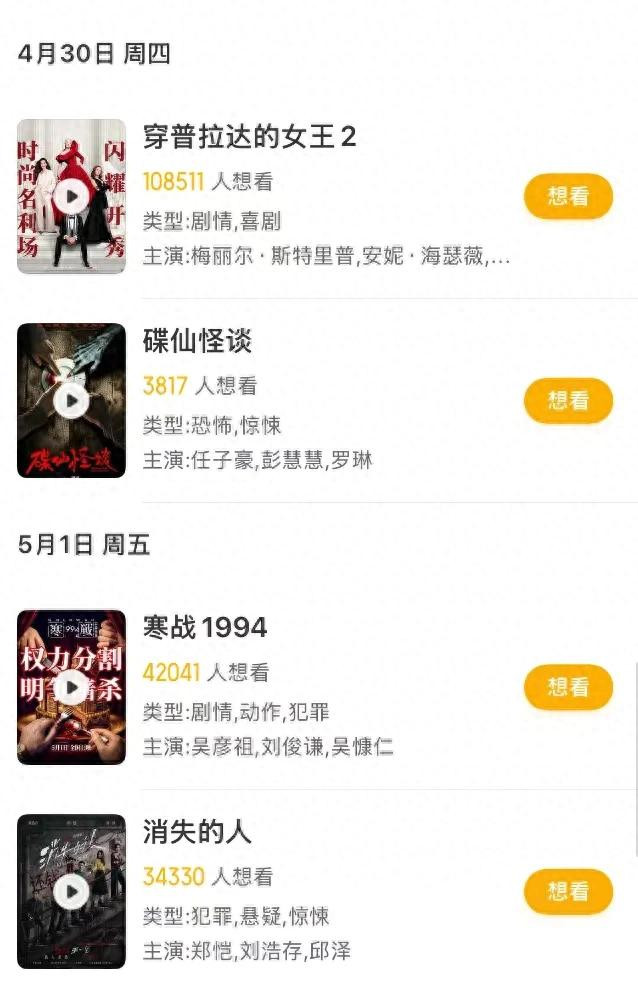Viewport: 638px width, 992px height.
Task: Watch the trailer on 寒战1994 poster
Action: [71, 687]
